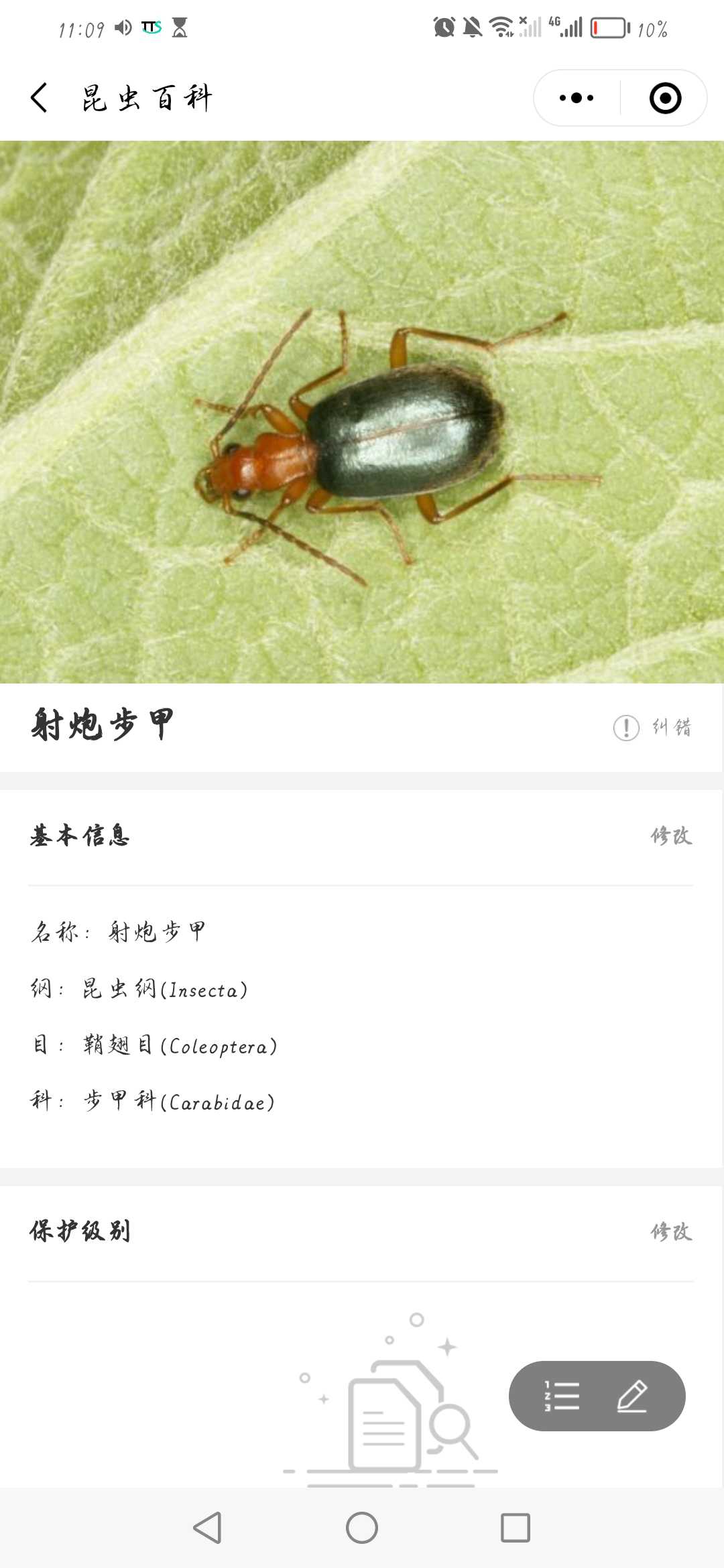Open recent apps from the navigation bar
Image resolution: width=724 pixels, height=1568 pixels.
[516, 1528]
